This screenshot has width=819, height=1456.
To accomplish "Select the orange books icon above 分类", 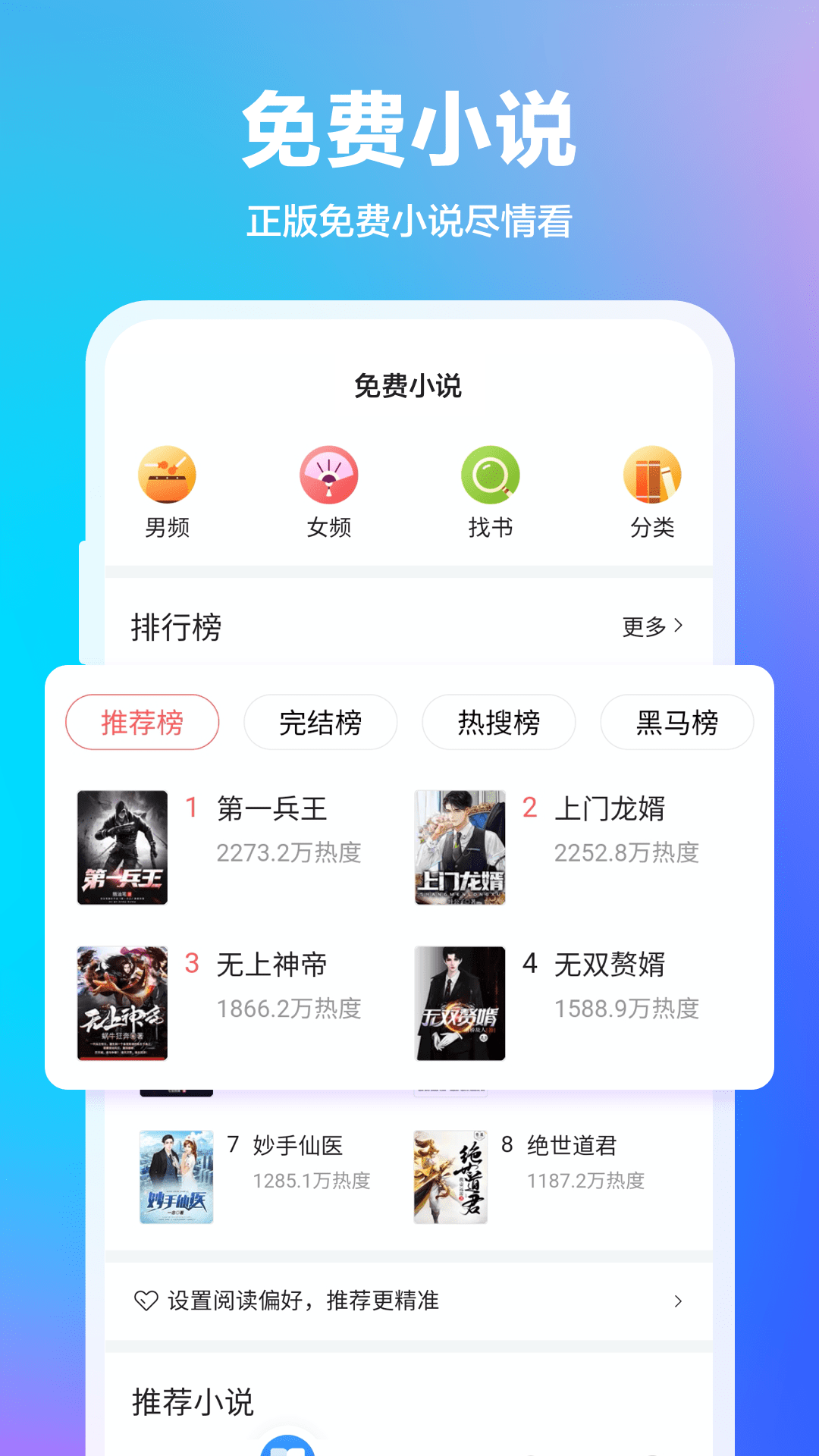I will point(653,476).
